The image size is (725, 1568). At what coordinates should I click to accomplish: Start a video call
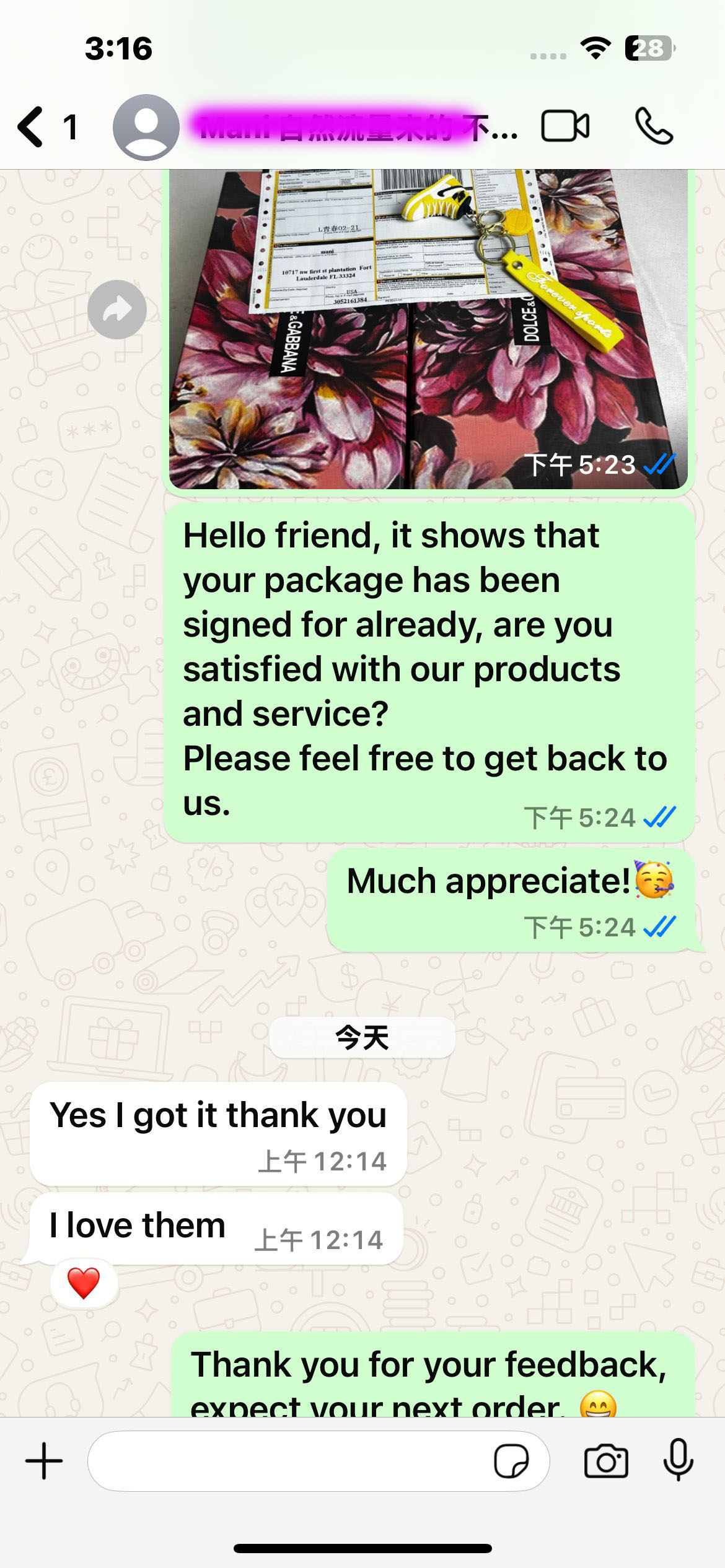click(x=565, y=127)
